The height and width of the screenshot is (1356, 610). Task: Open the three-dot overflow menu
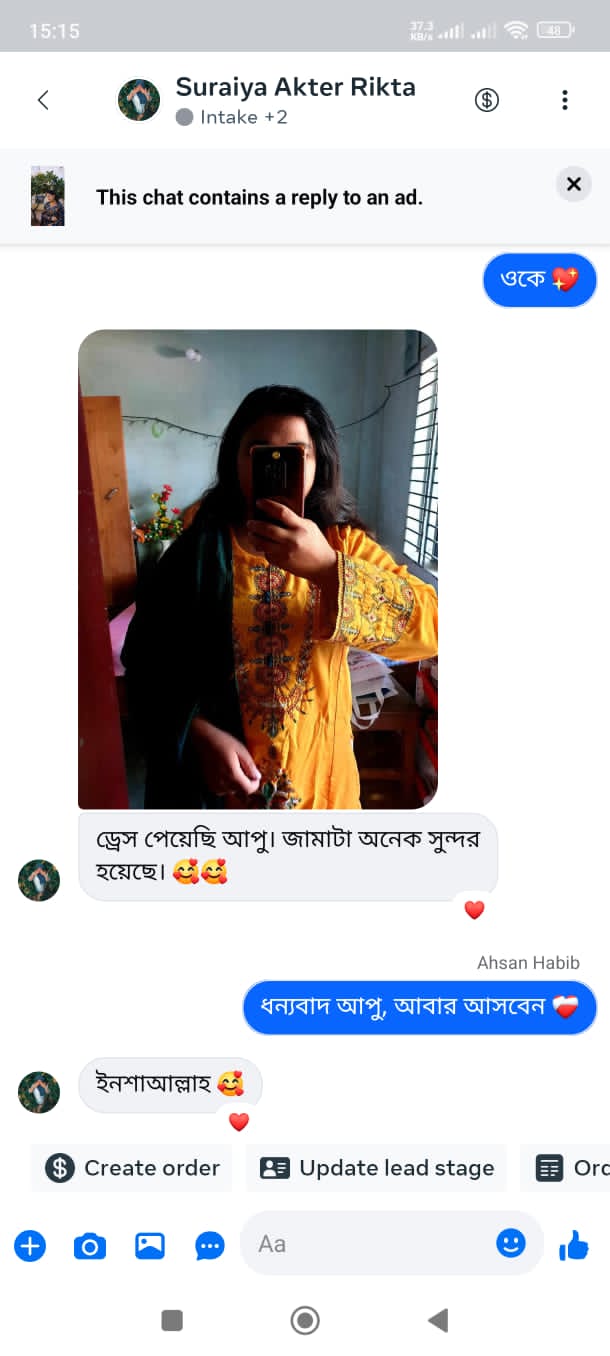[565, 100]
